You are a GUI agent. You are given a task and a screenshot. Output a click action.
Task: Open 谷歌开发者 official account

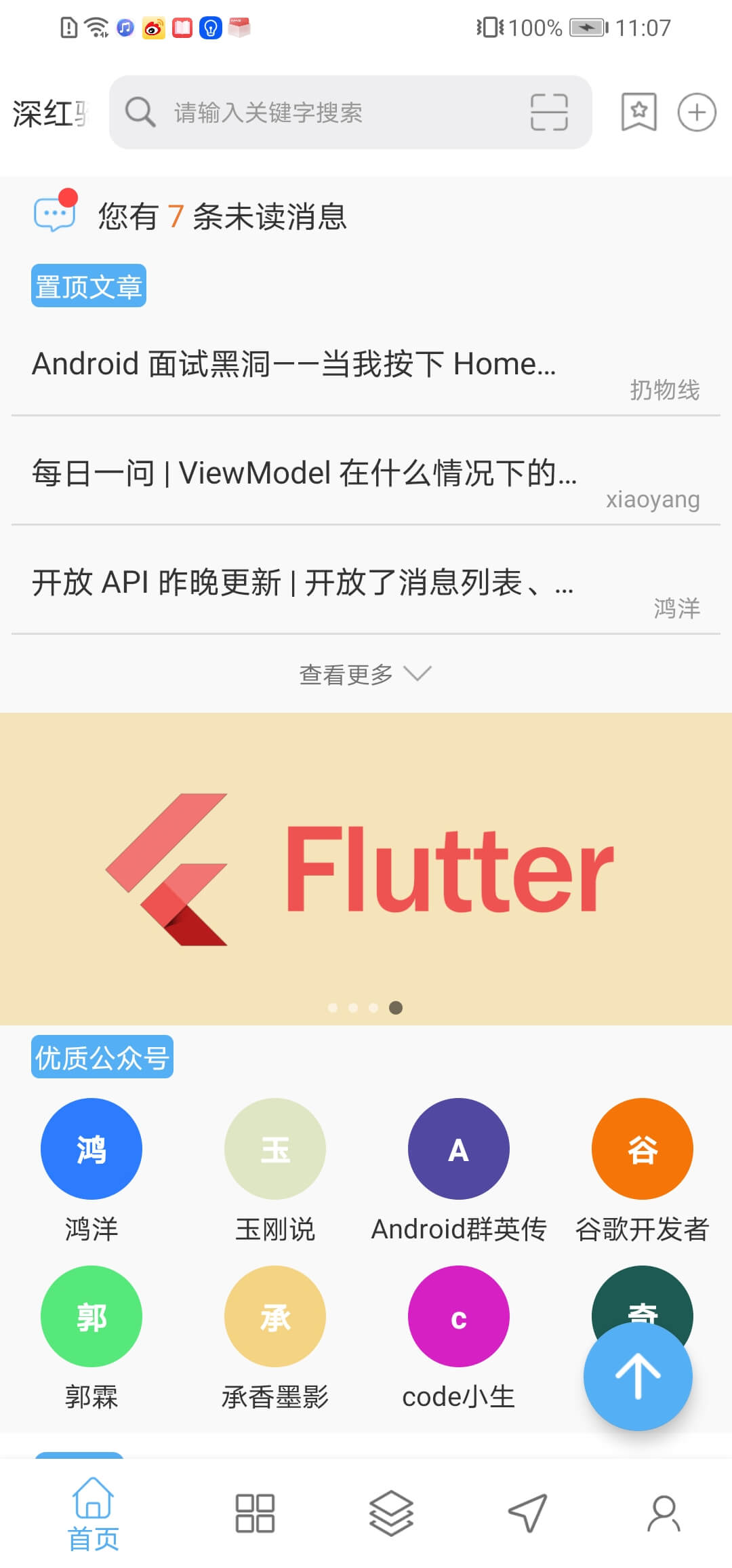[642, 1150]
